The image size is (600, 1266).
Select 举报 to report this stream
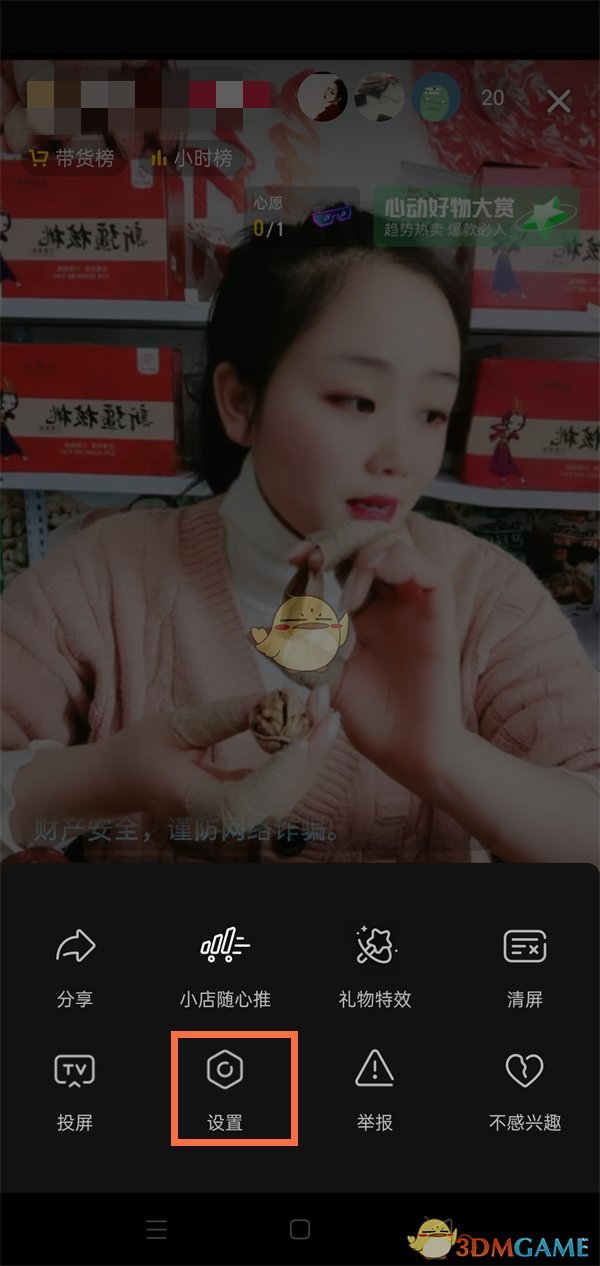[375, 1088]
